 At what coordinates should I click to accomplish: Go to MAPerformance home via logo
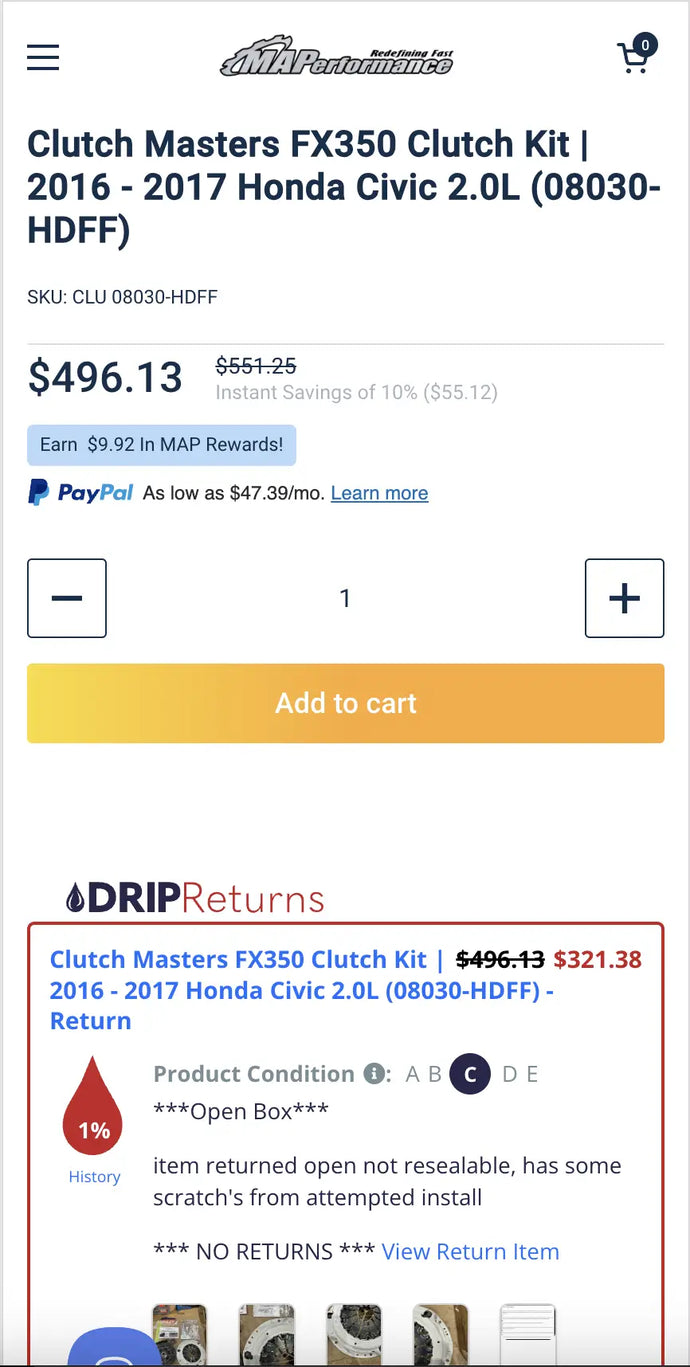coord(336,56)
